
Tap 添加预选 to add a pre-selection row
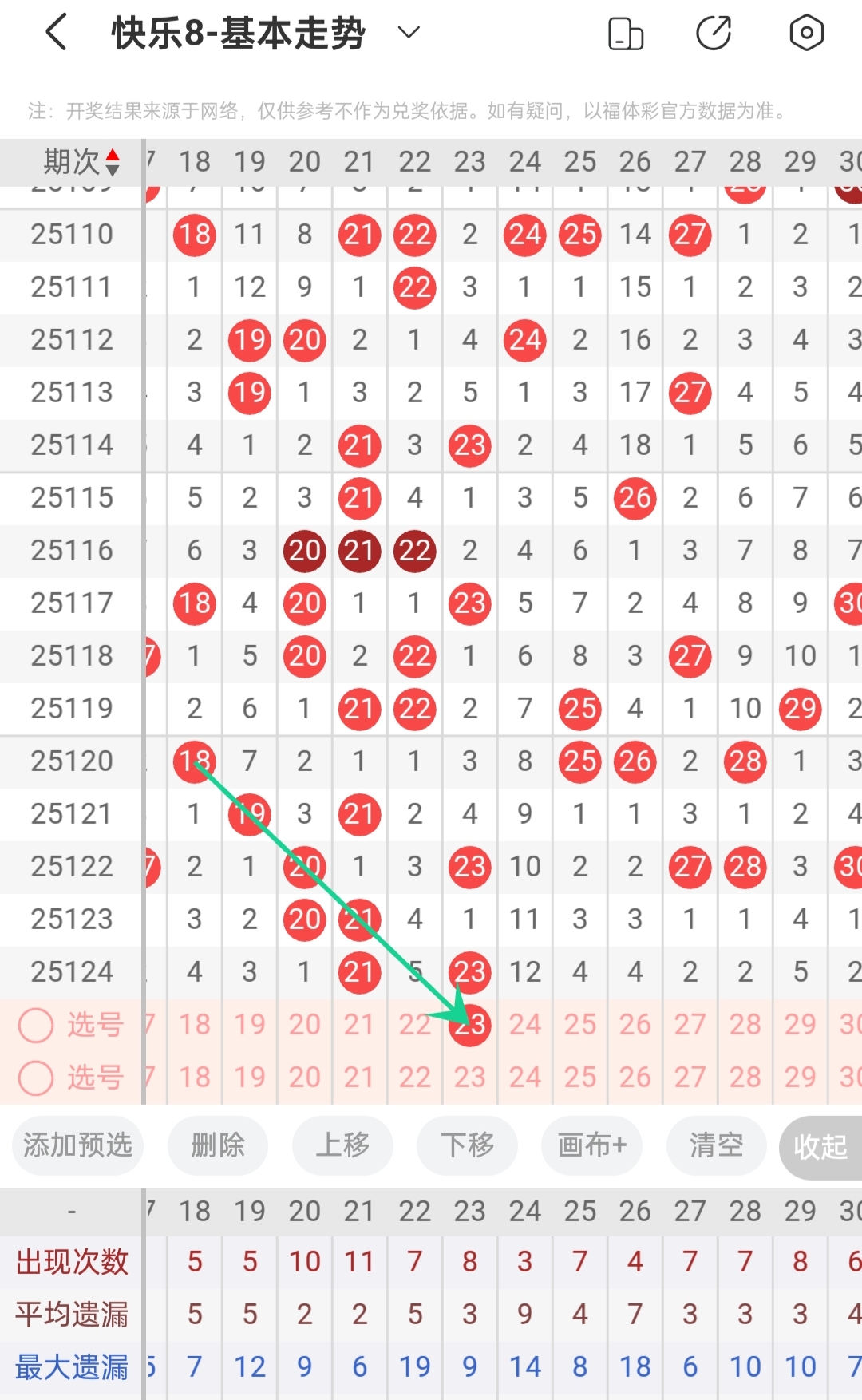(x=77, y=1145)
